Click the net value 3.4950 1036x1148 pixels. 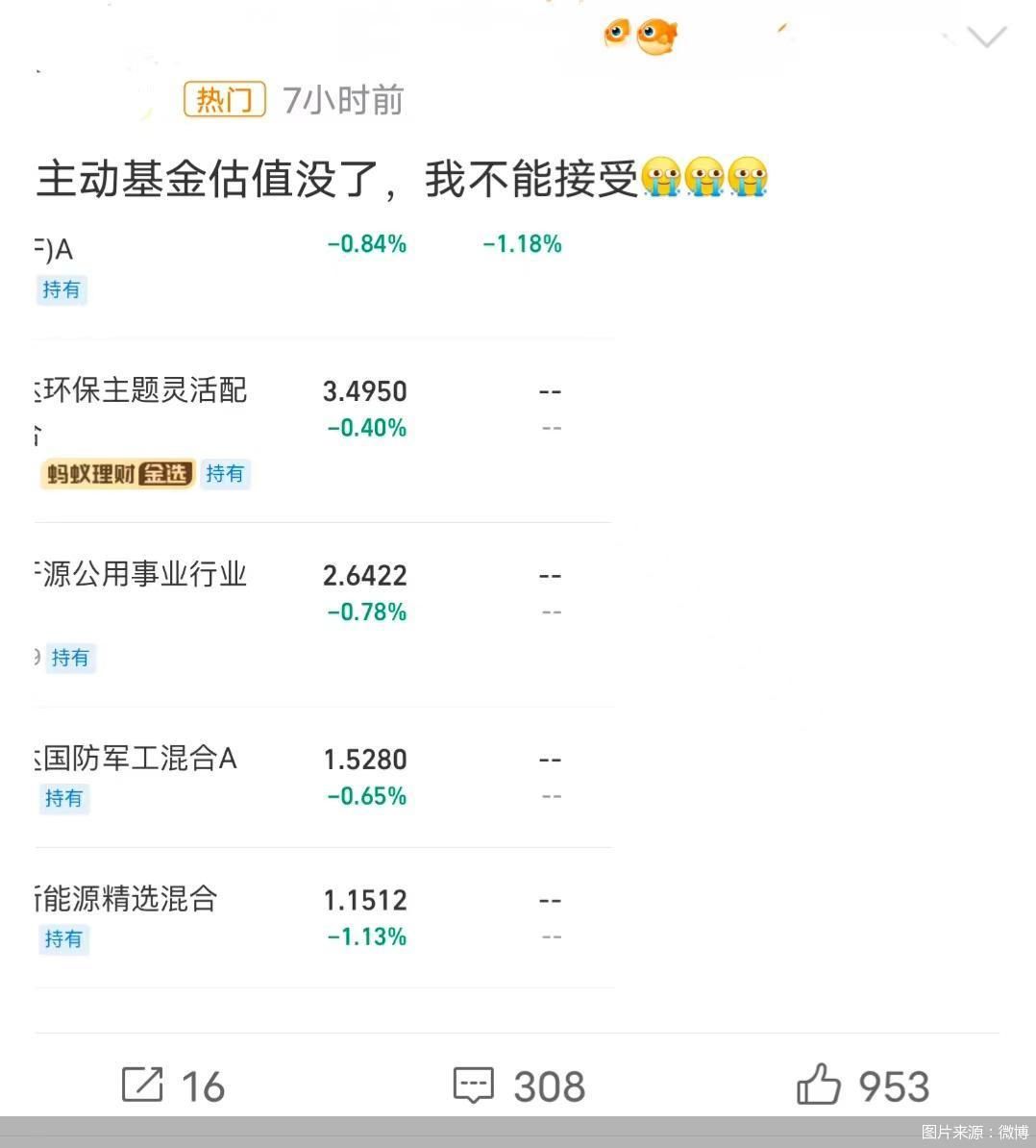pos(364,390)
